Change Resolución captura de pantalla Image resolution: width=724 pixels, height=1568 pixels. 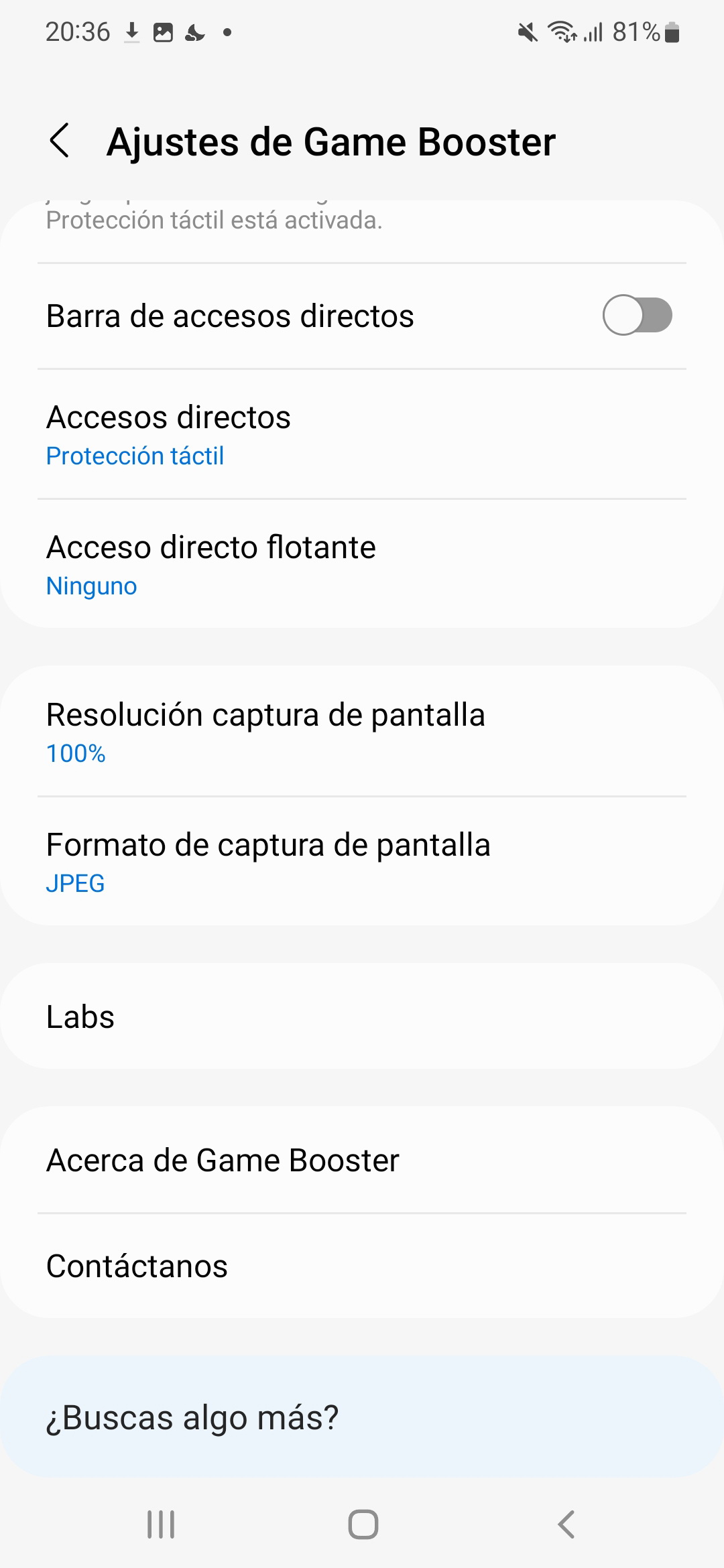362,732
